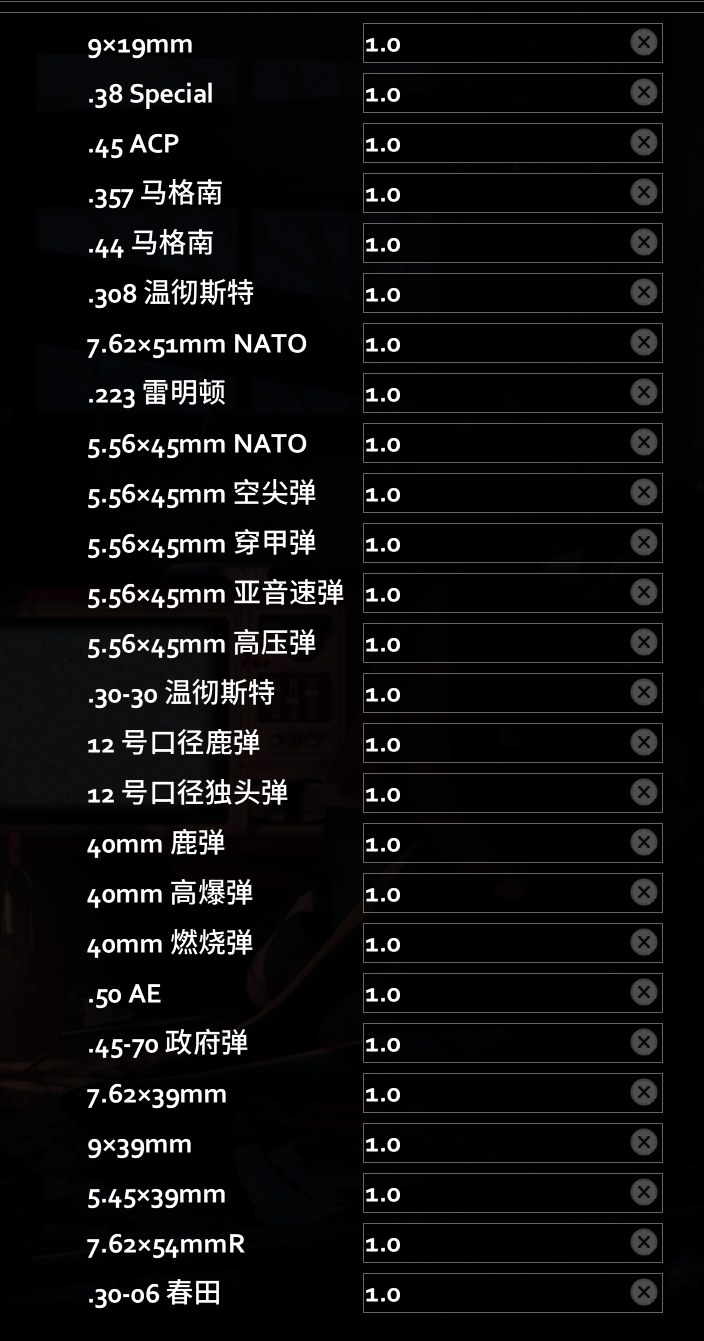The image size is (704, 1341).
Task: Edit the 40mm 高爆弹 value field
Action: pos(512,893)
